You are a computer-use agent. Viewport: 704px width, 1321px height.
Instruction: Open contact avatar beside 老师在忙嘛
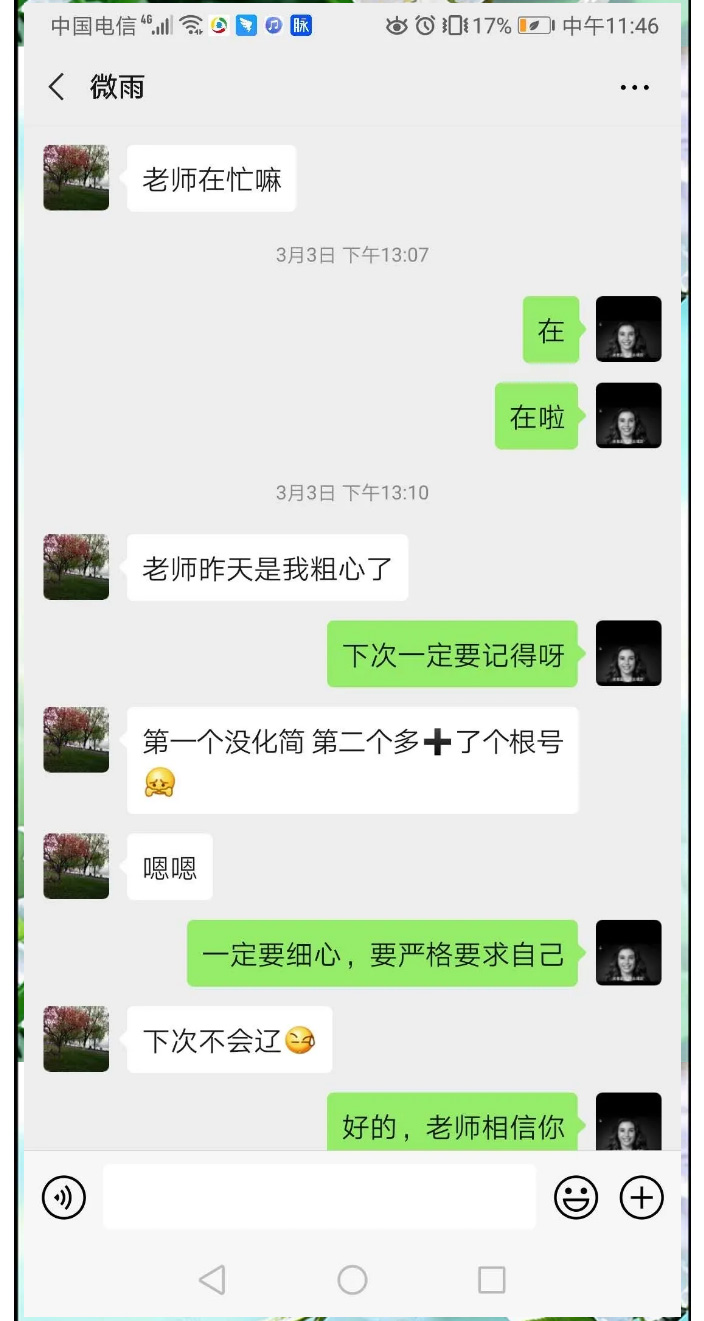click(76, 178)
